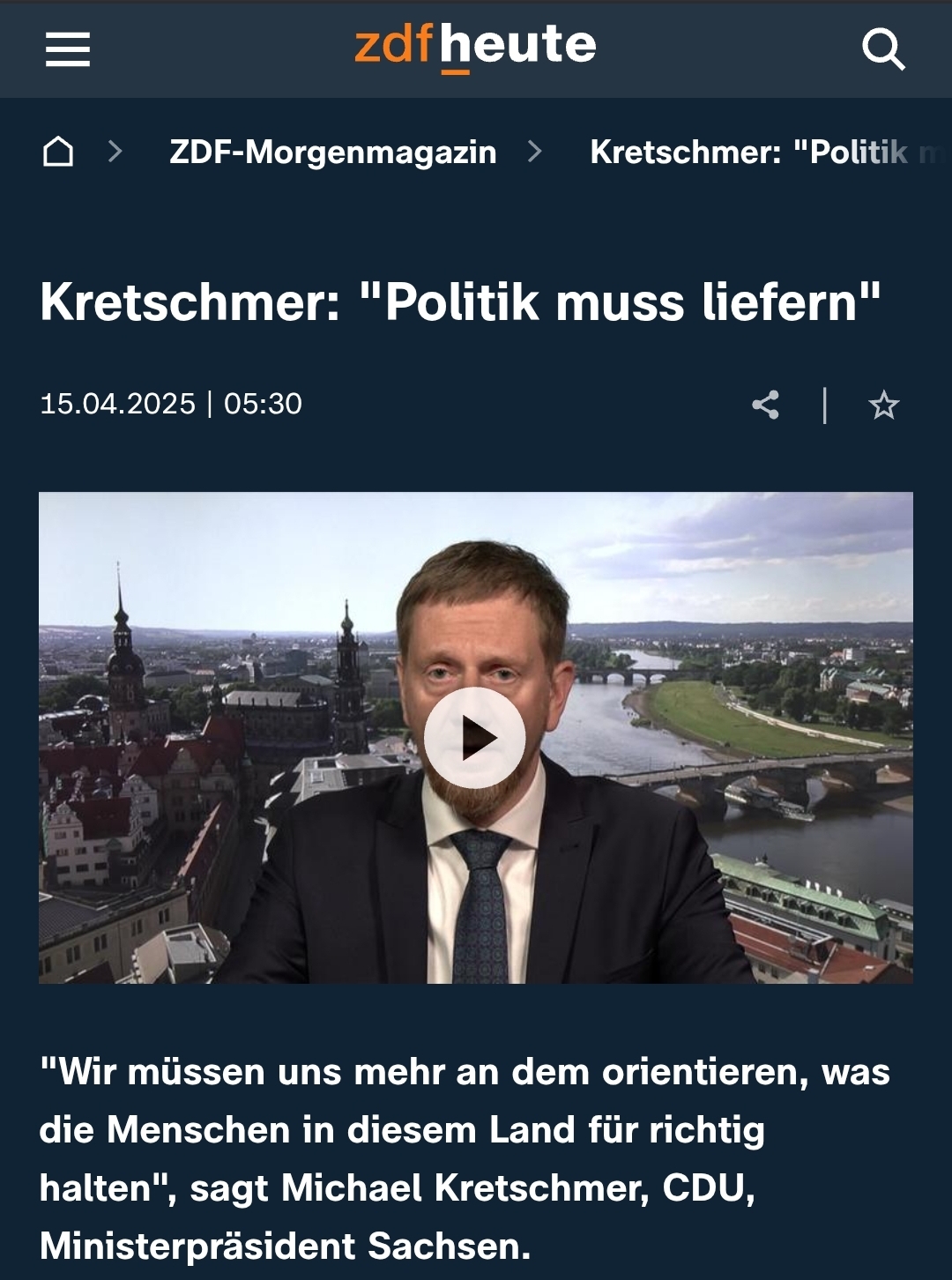The height and width of the screenshot is (1280, 952).
Task: Open the ZDF-Morgenmagazin breadcrumb
Action: [x=333, y=152]
